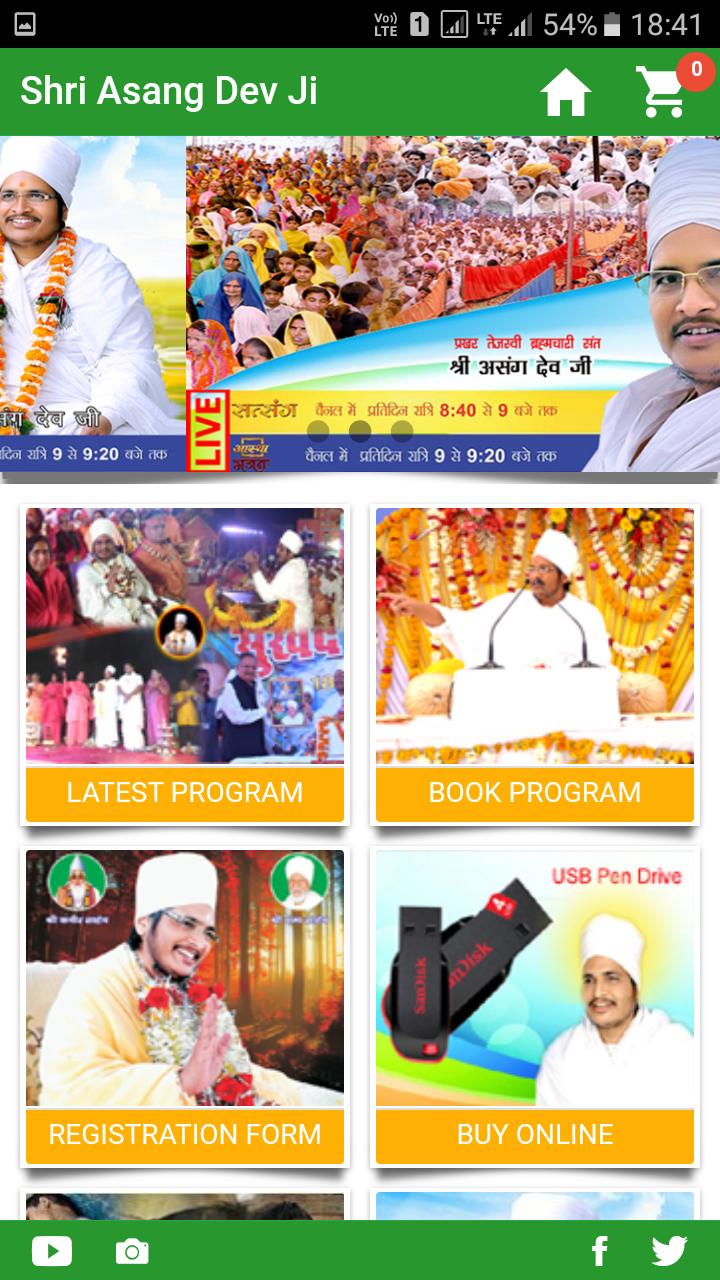This screenshot has height=1280, width=720.
Task: Open the shopping cart
Action: click(x=662, y=93)
